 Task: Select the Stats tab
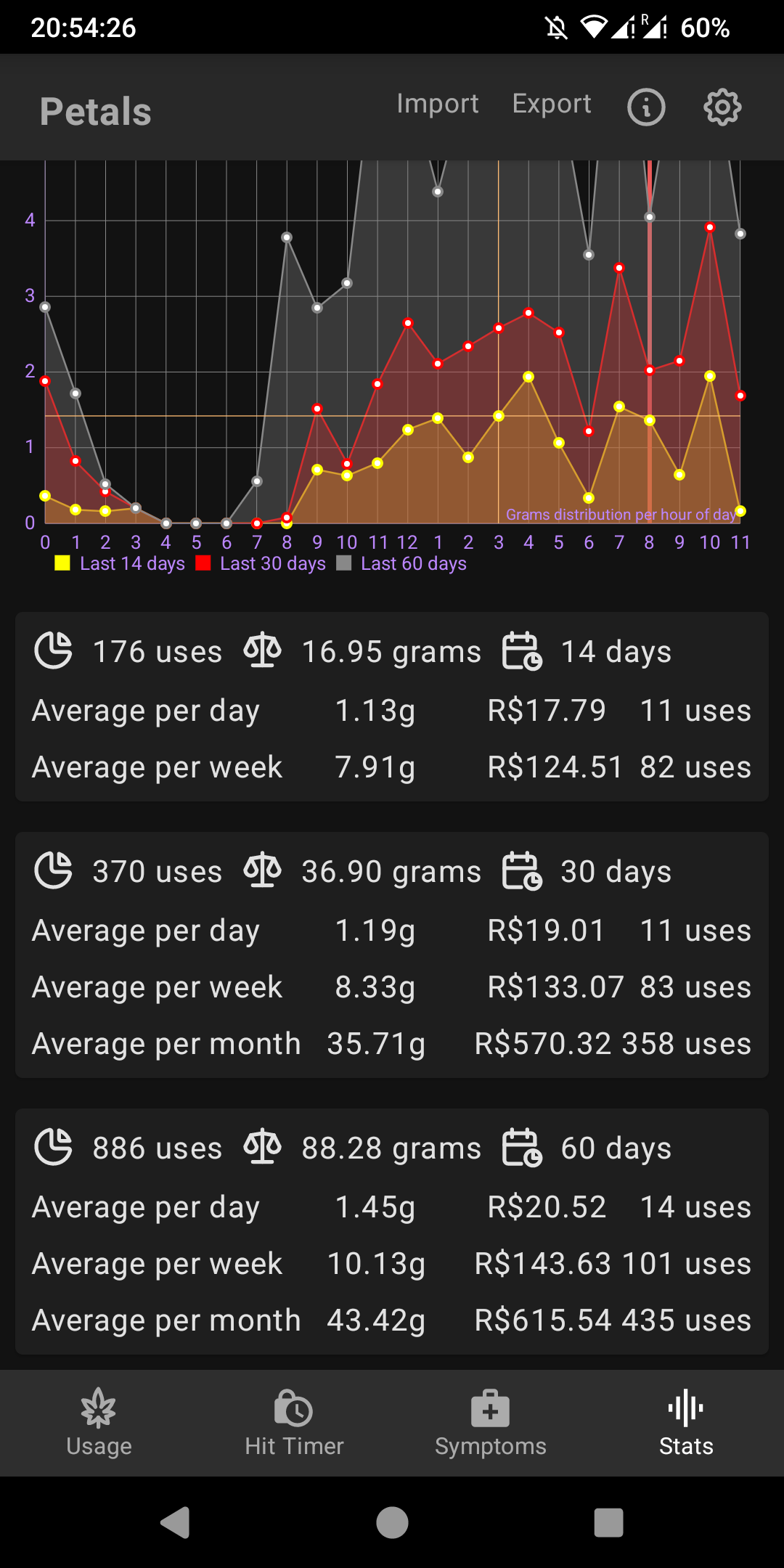coord(686,1423)
